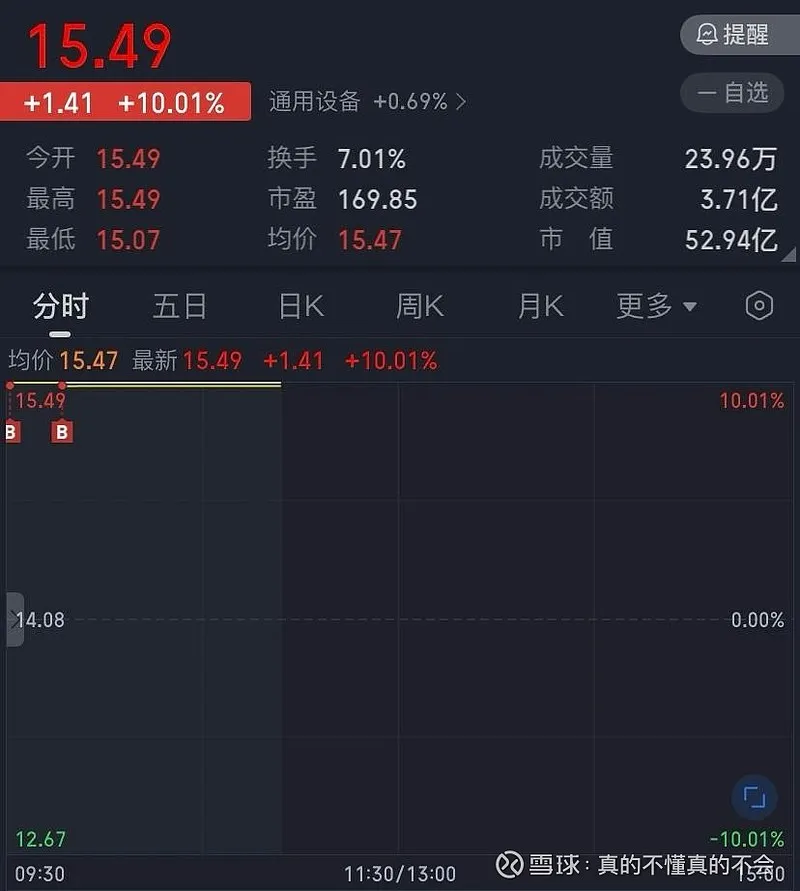The width and height of the screenshot is (800, 891).
Task: Select the 日K chart tab
Action: pos(301,306)
